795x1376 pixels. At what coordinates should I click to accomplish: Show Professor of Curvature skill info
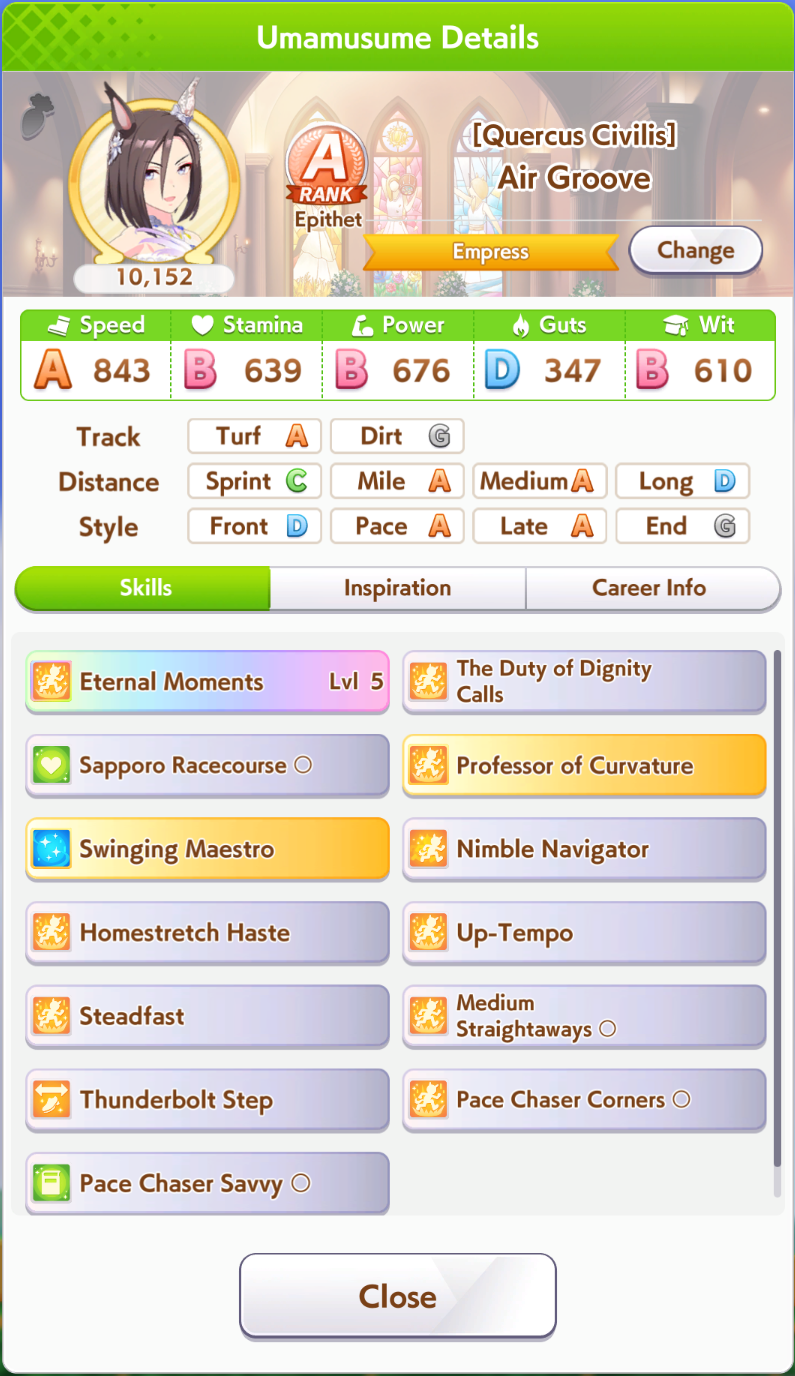pyautogui.click(x=584, y=766)
